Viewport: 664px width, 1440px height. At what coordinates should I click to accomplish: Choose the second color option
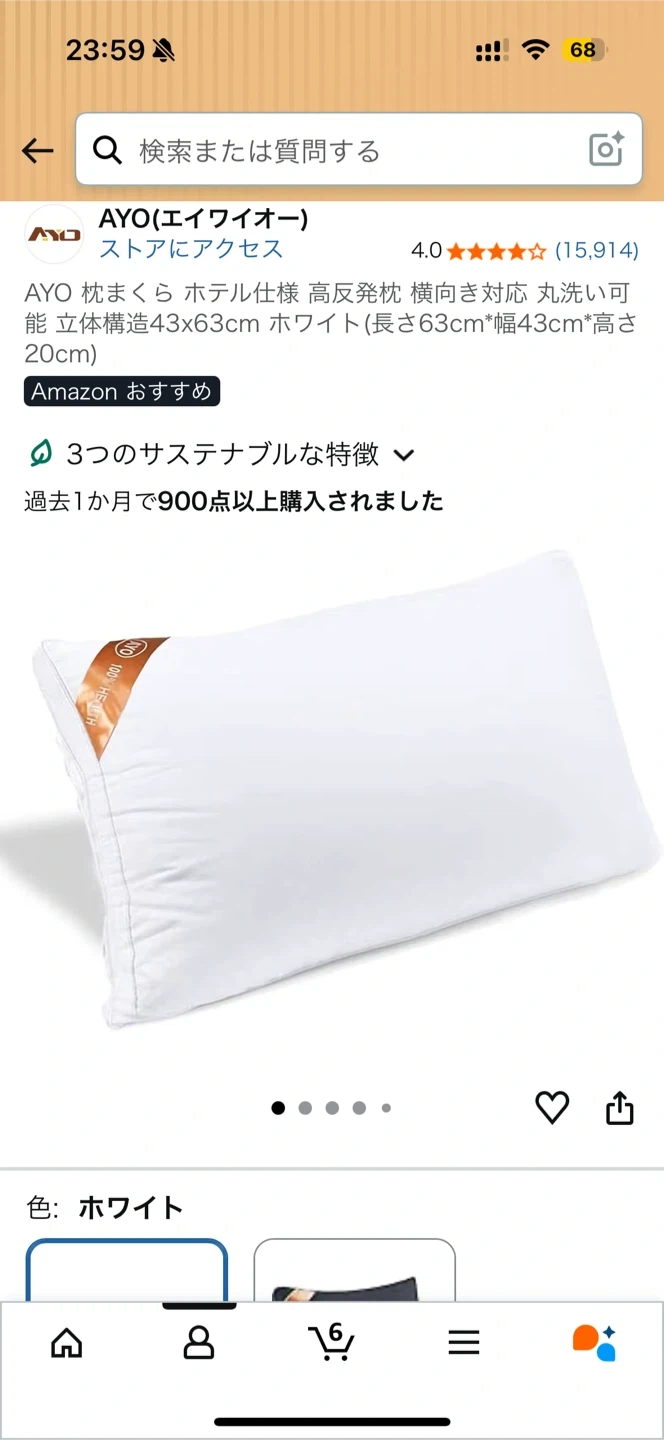[354, 1270]
